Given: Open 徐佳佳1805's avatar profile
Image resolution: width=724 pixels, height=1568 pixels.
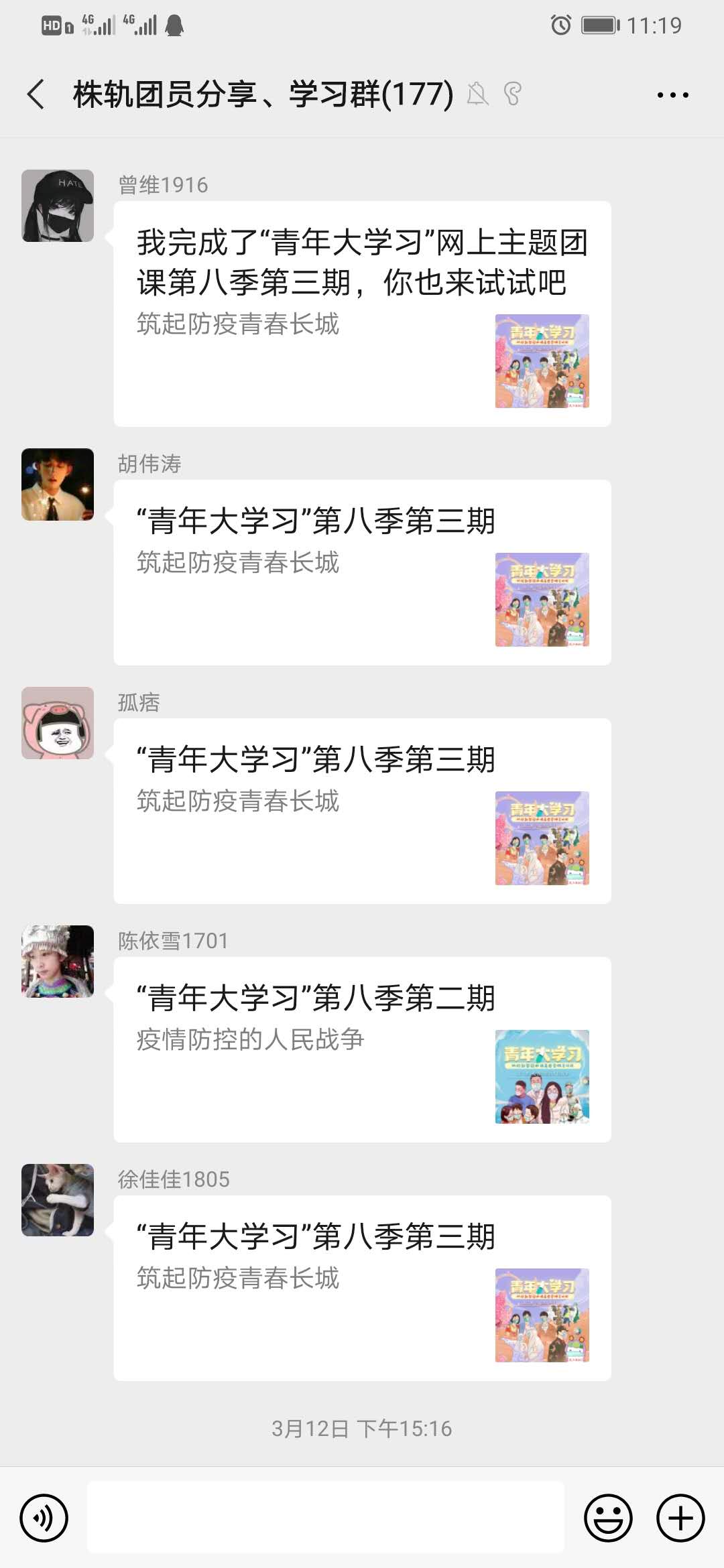Looking at the screenshot, I should click(58, 1200).
